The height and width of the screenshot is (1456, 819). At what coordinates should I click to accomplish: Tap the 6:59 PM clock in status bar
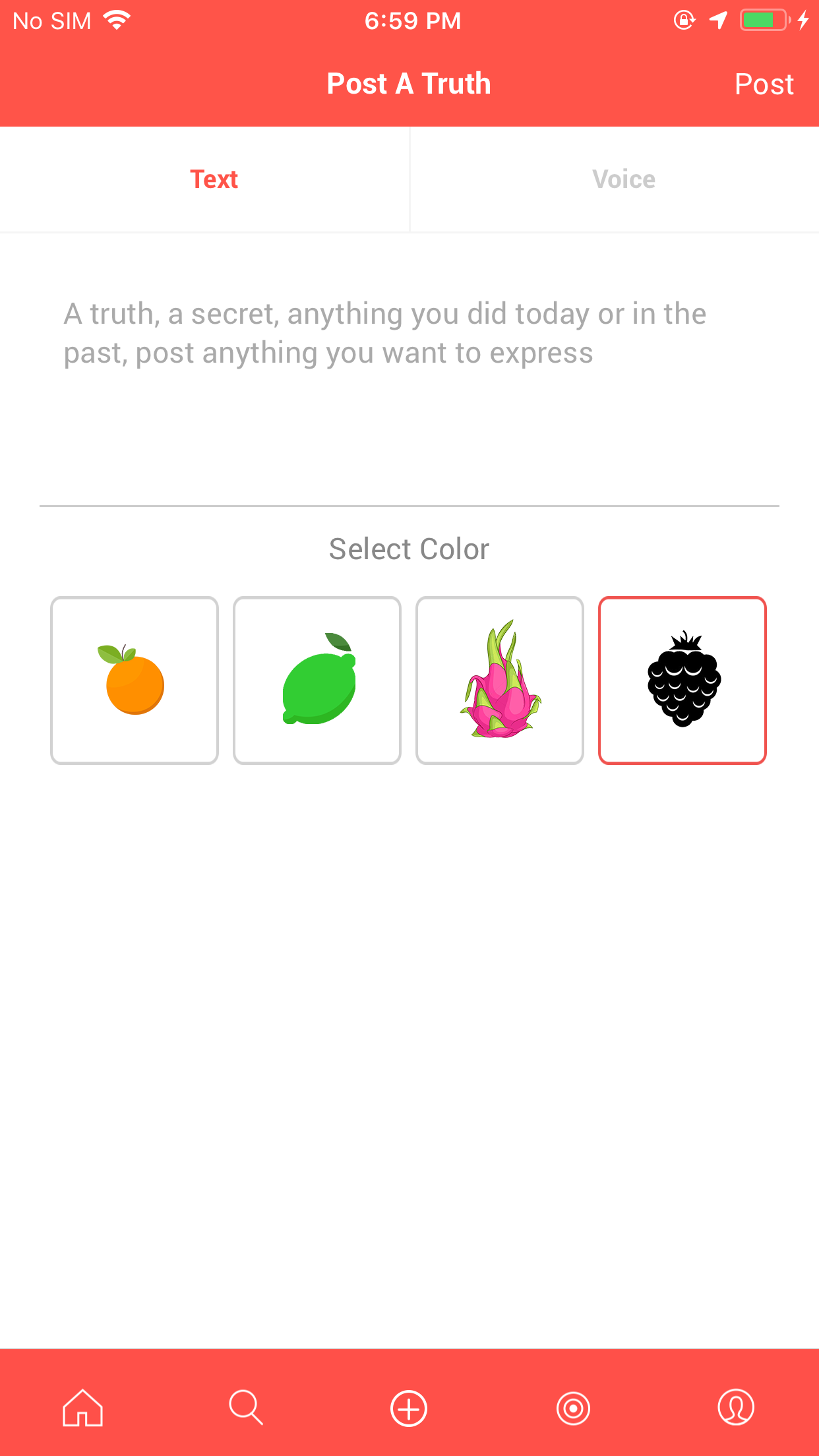(412, 20)
